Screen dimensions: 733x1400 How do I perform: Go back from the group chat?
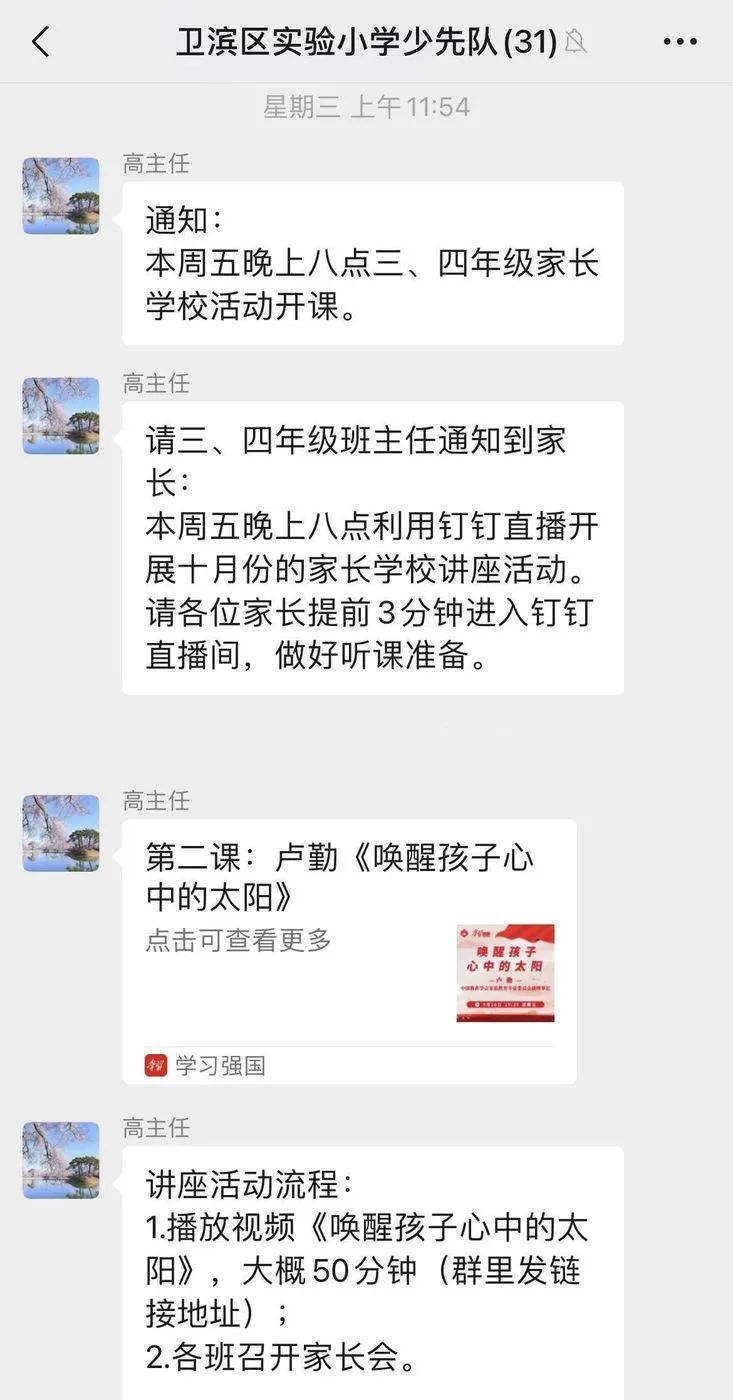(40, 42)
